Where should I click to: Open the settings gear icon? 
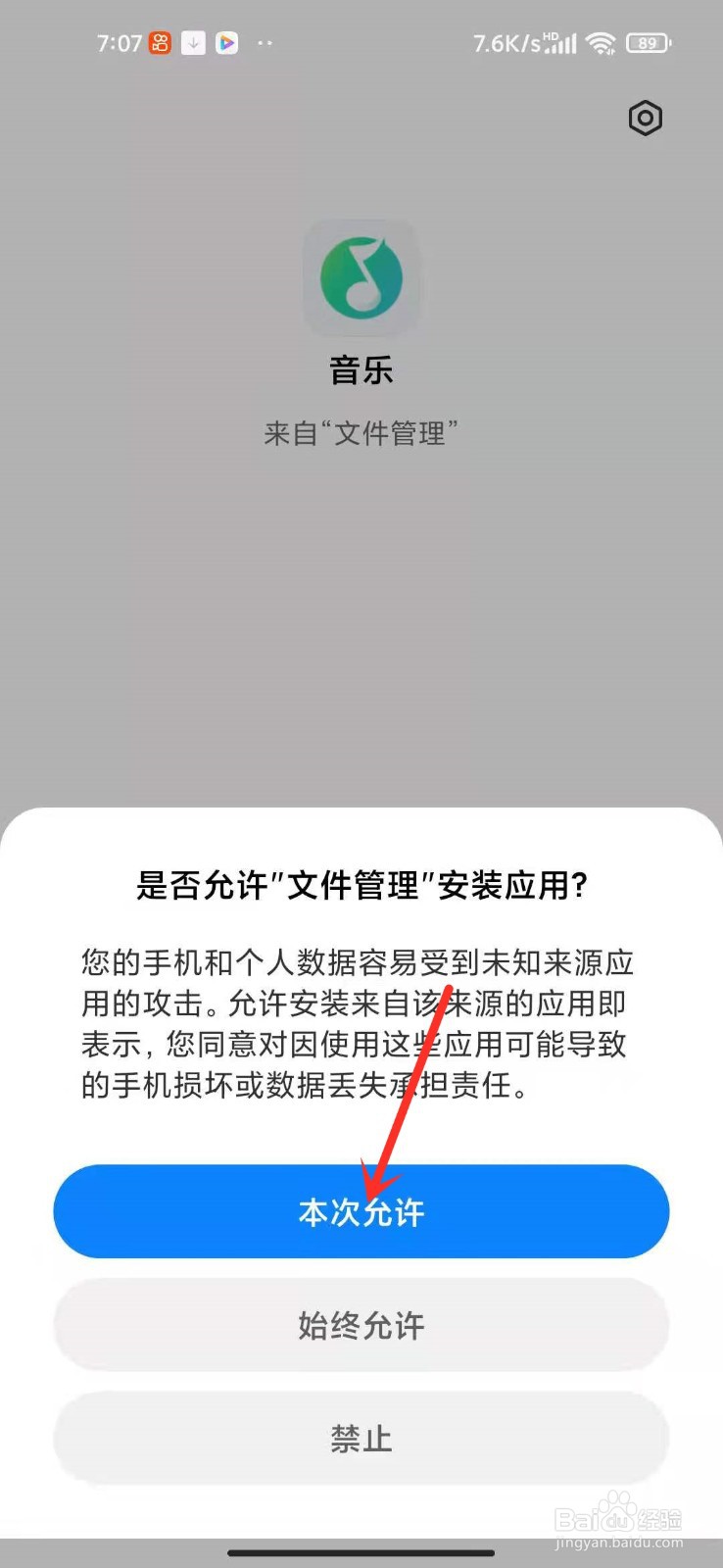[644, 119]
